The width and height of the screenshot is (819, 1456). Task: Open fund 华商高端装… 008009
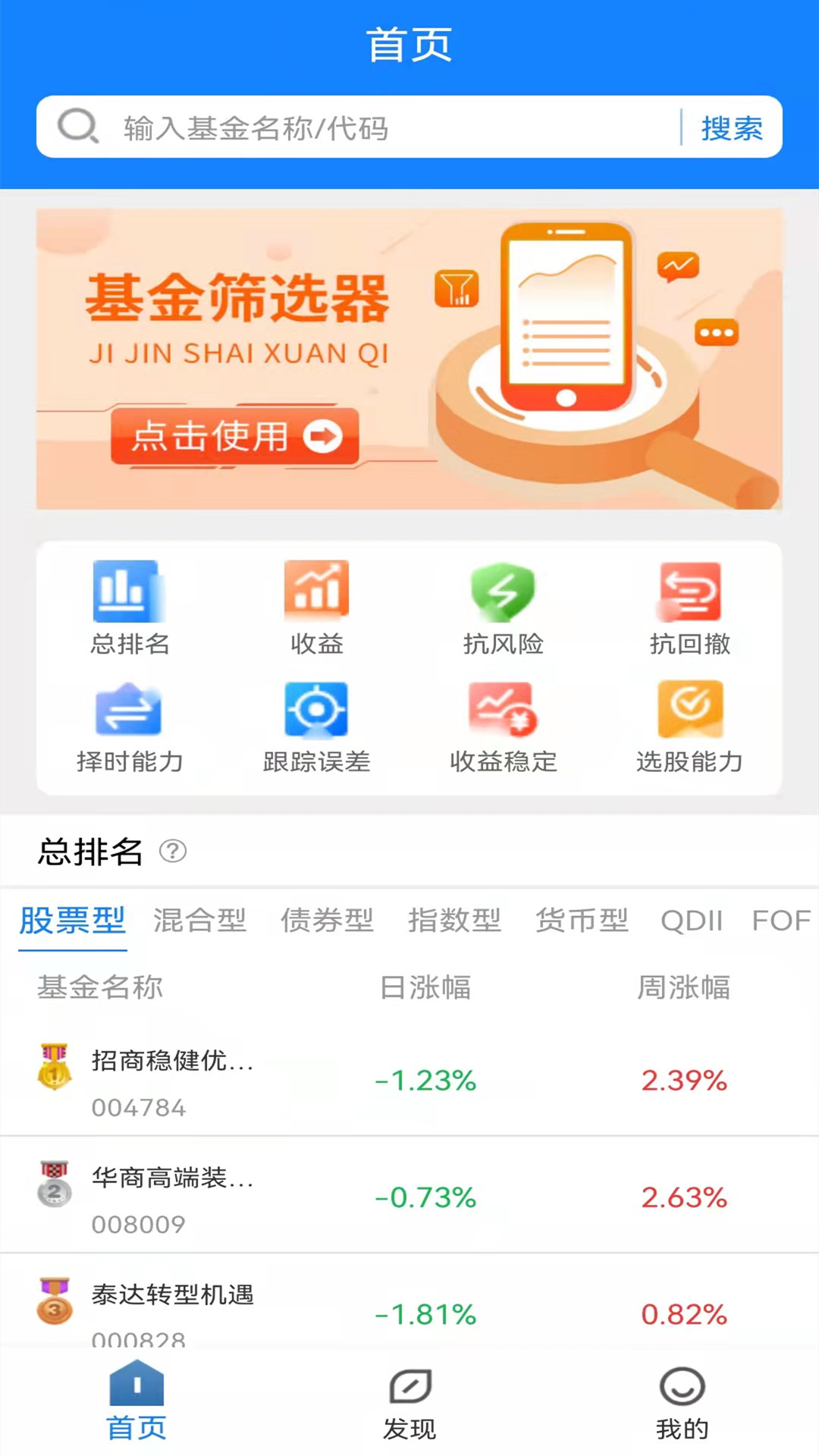409,1195
